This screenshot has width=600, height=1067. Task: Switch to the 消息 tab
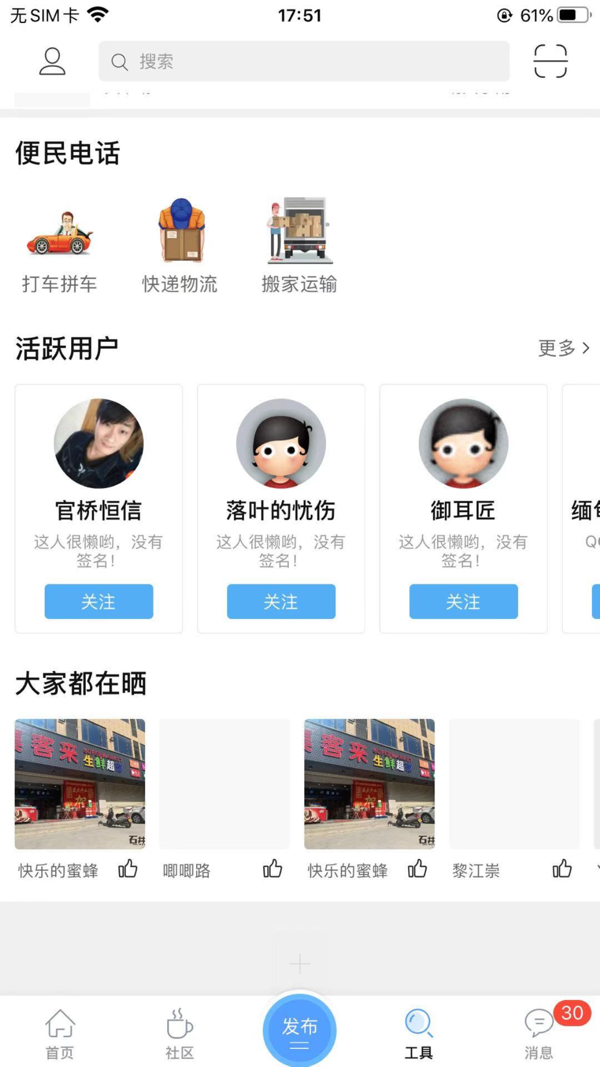[539, 1033]
